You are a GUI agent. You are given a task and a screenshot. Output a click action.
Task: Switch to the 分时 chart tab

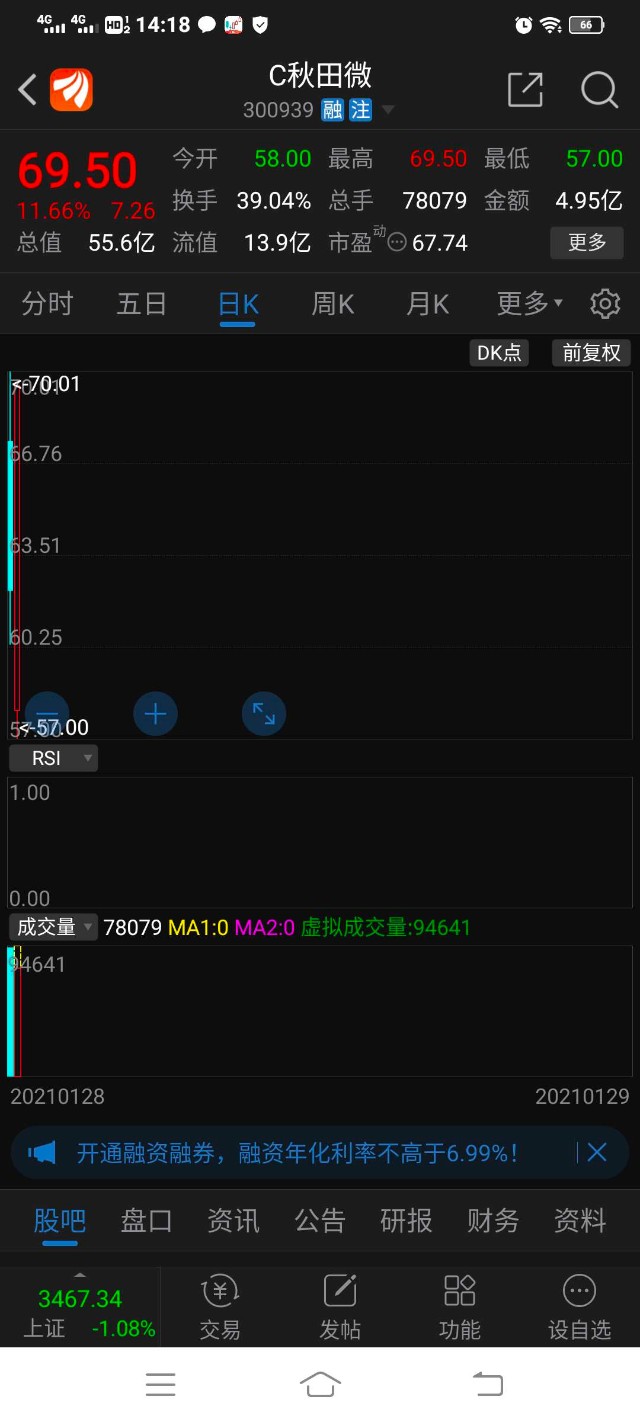click(x=47, y=303)
